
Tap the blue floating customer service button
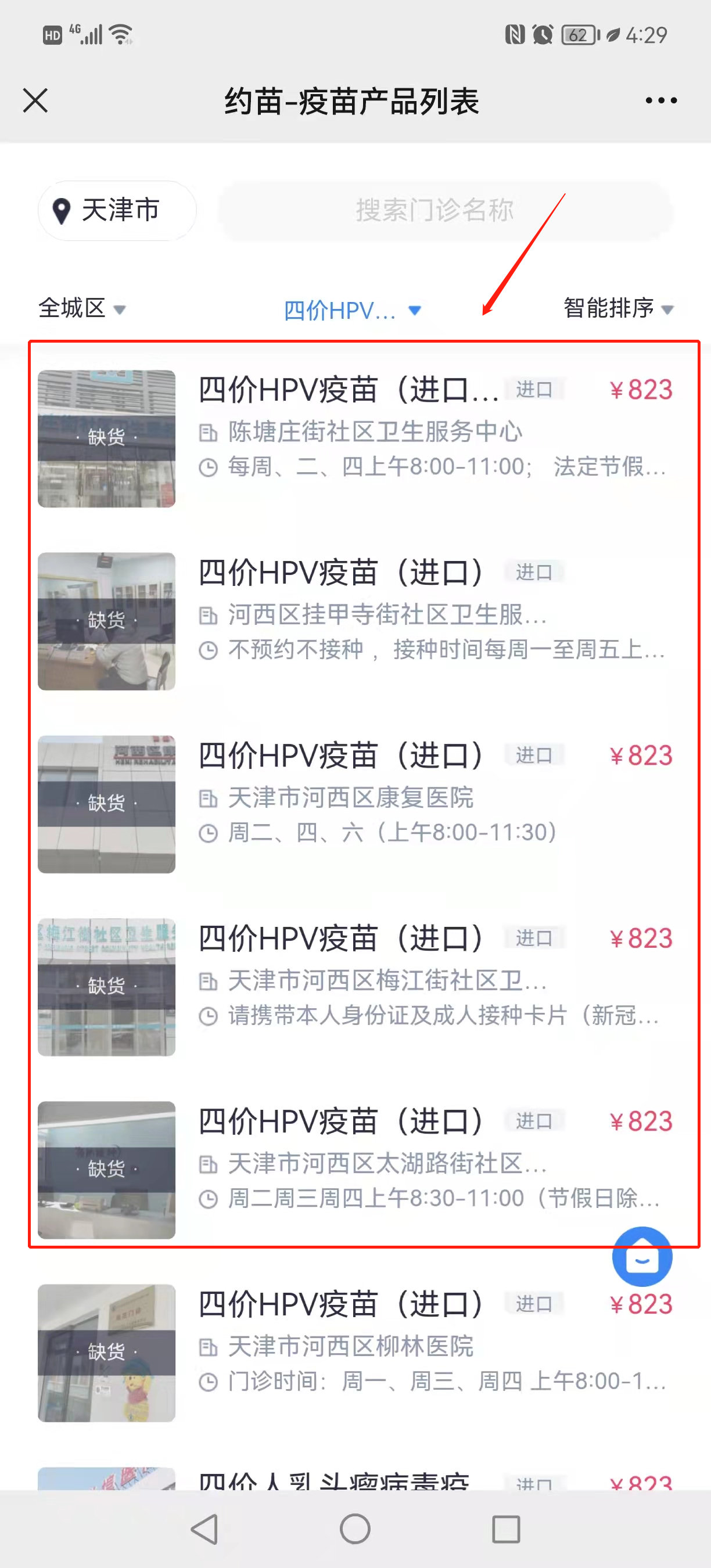642,1257
